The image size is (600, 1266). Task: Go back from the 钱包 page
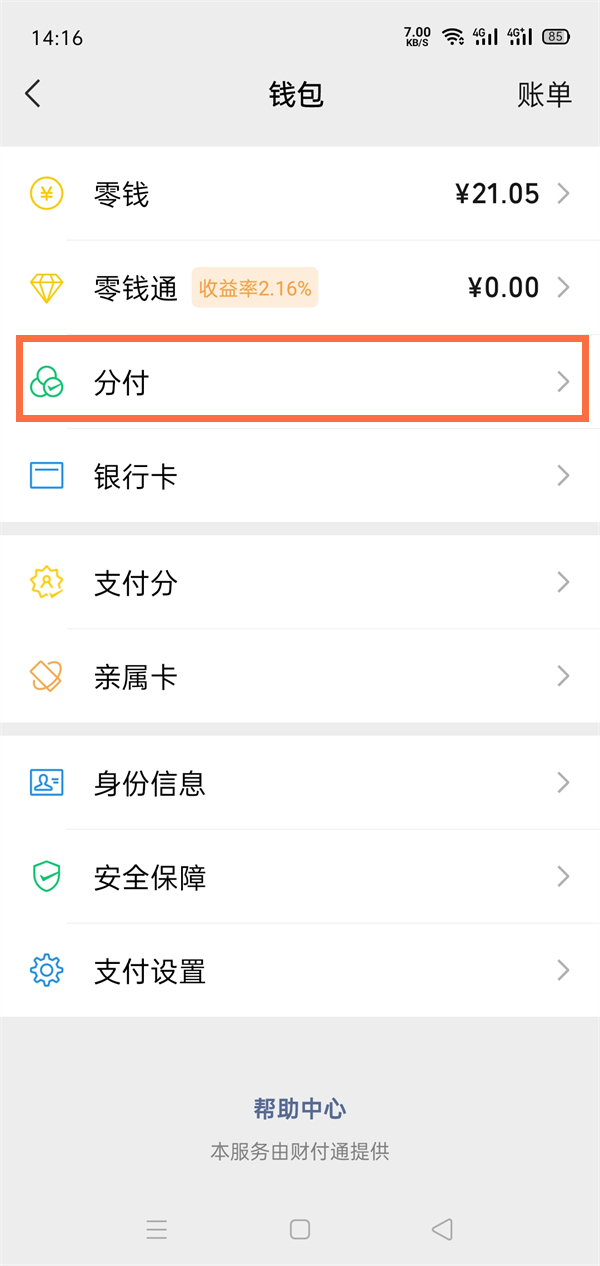(x=33, y=94)
